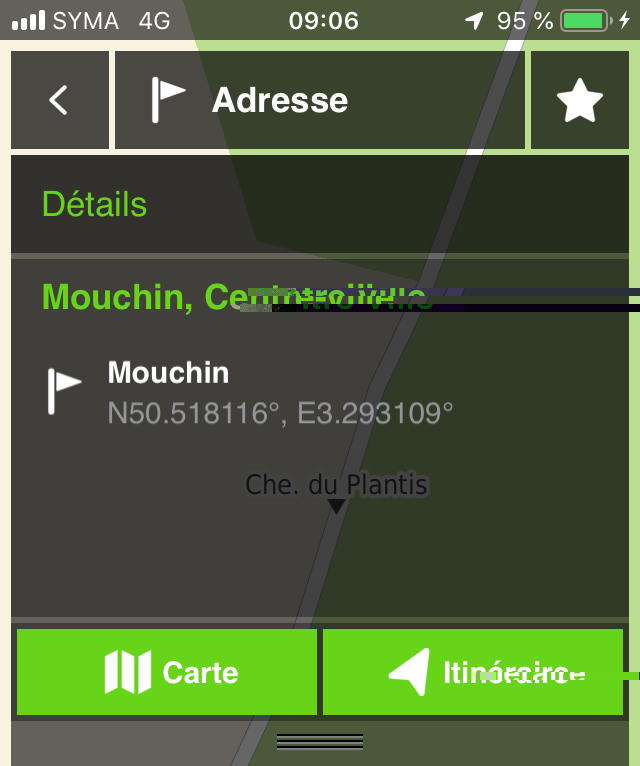This screenshot has height=766, width=640.
Task: Start the Itinéraire route to Mouchin
Action: pyautogui.click(x=472, y=672)
